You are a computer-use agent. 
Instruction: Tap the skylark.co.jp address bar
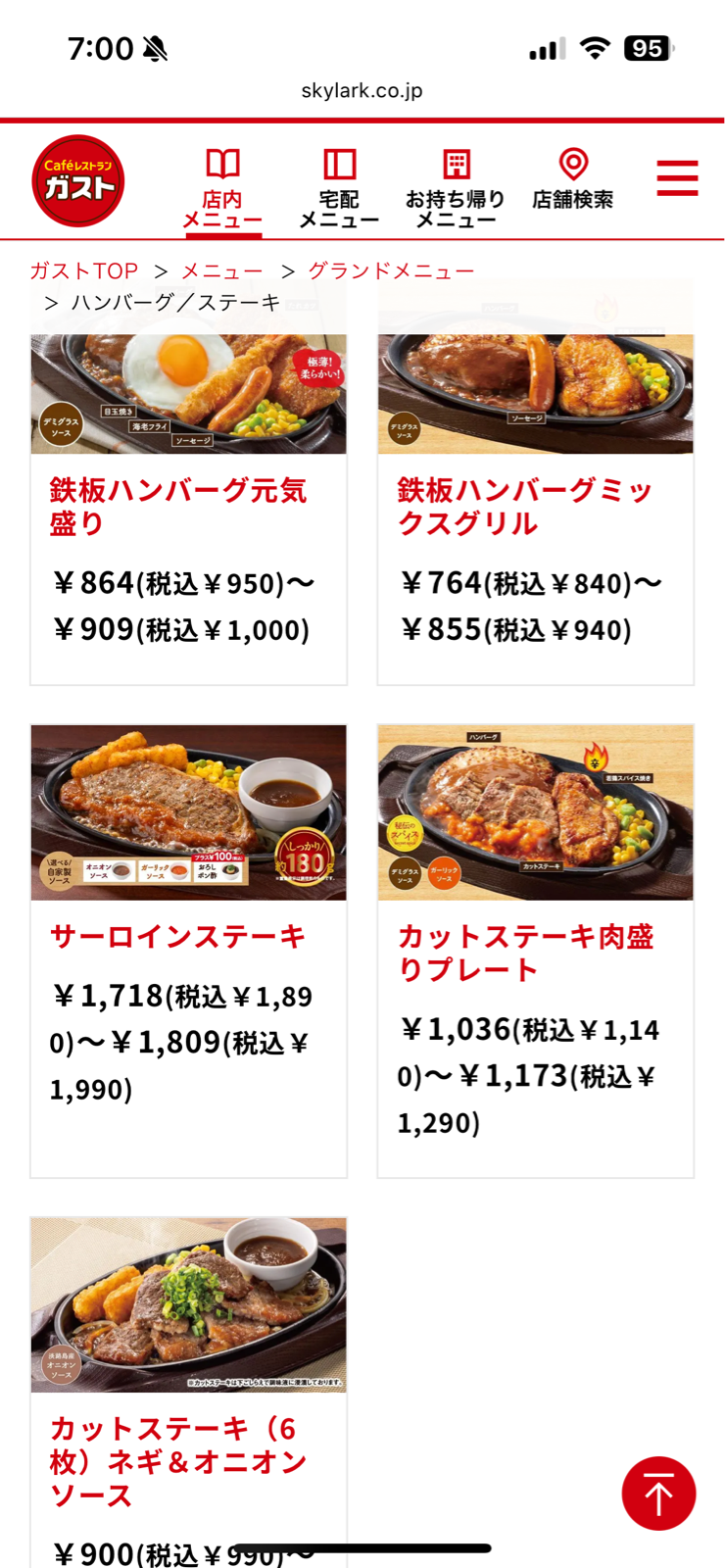click(x=362, y=91)
